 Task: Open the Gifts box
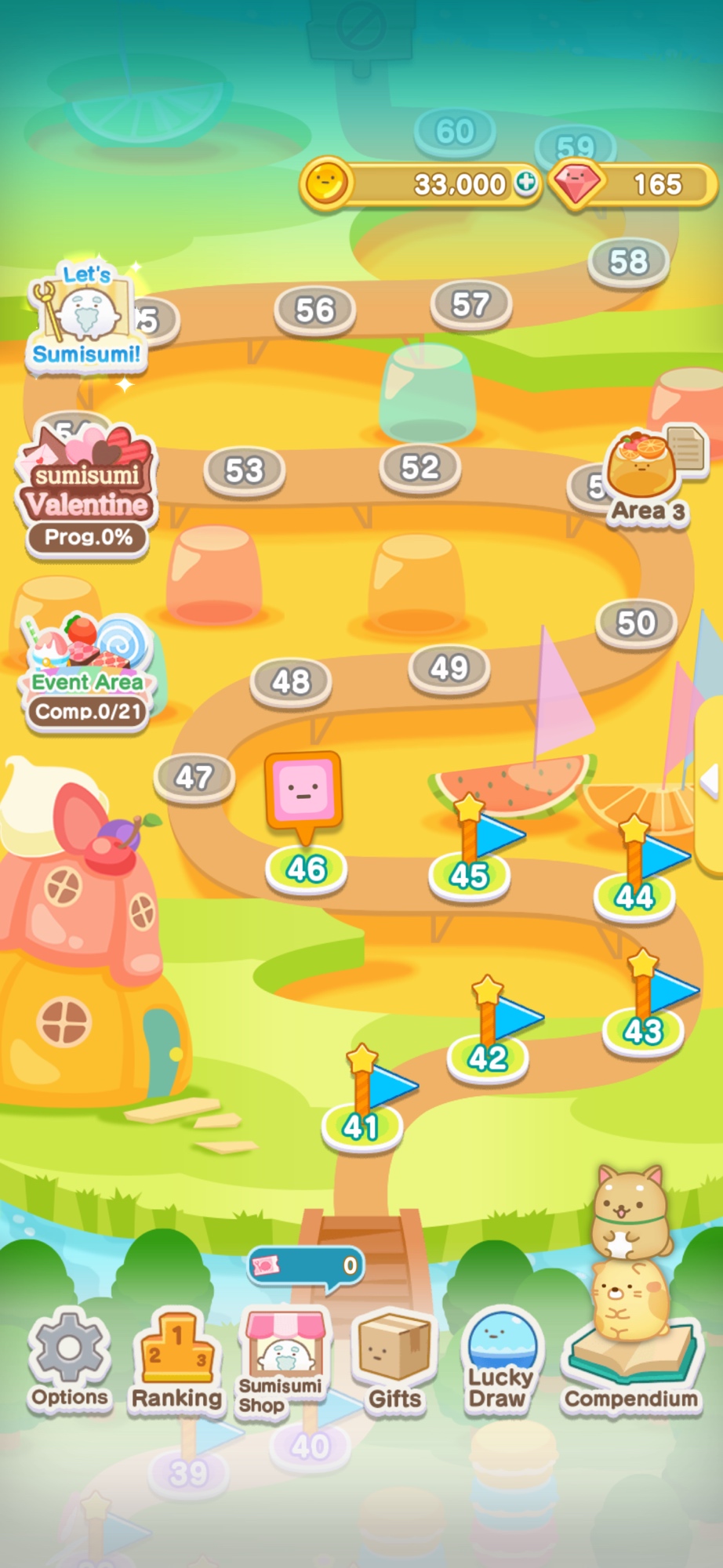(394, 1360)
